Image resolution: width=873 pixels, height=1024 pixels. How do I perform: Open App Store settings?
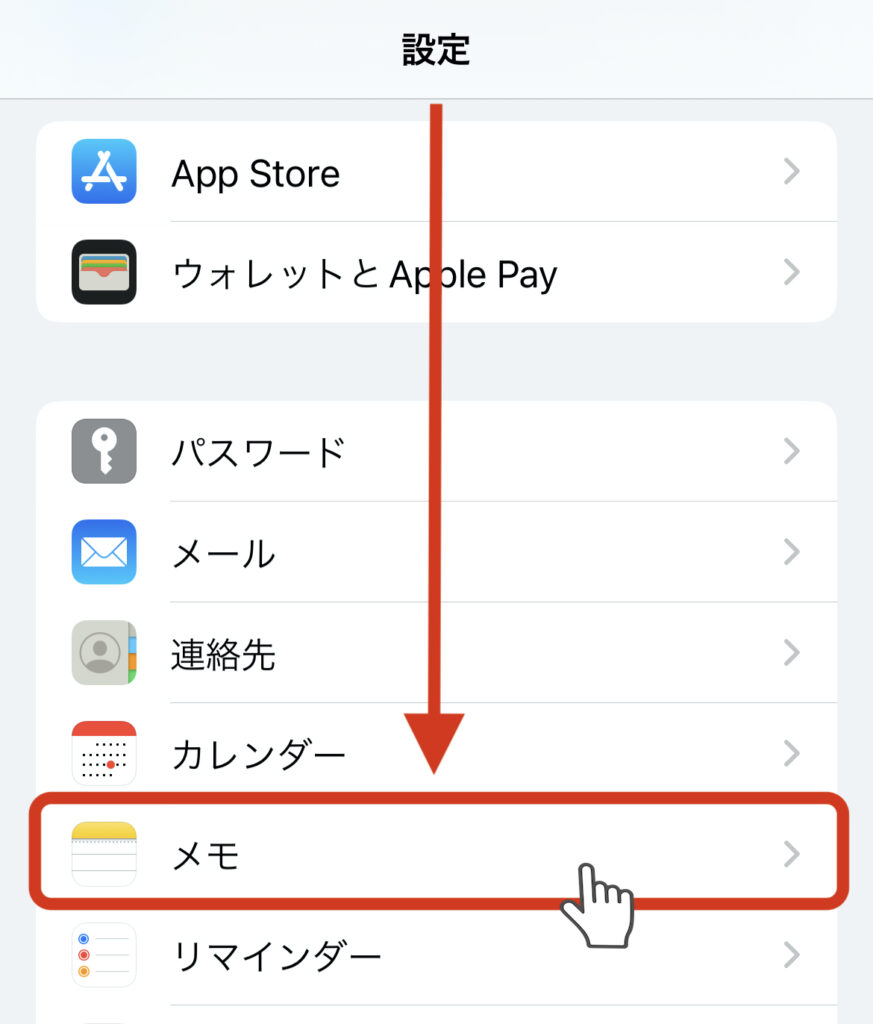coord(256,173)
